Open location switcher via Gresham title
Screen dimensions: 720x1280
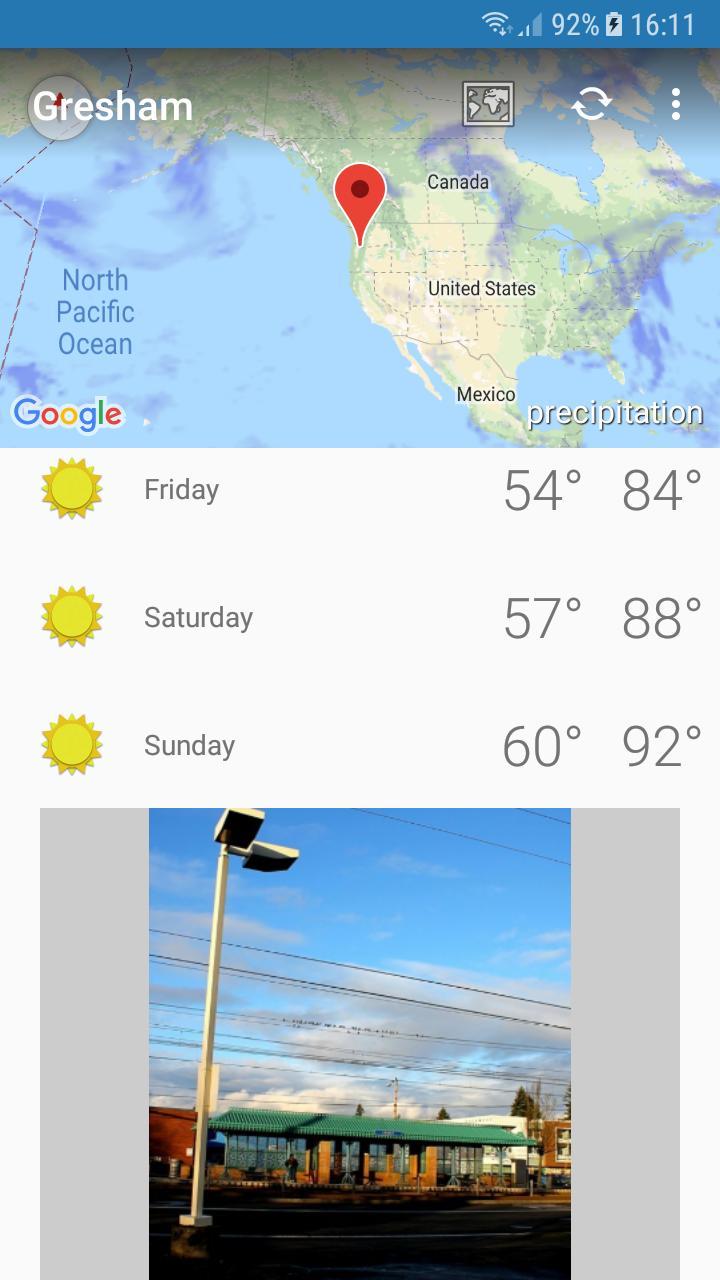pyautogui.click(x=112, y=105)
